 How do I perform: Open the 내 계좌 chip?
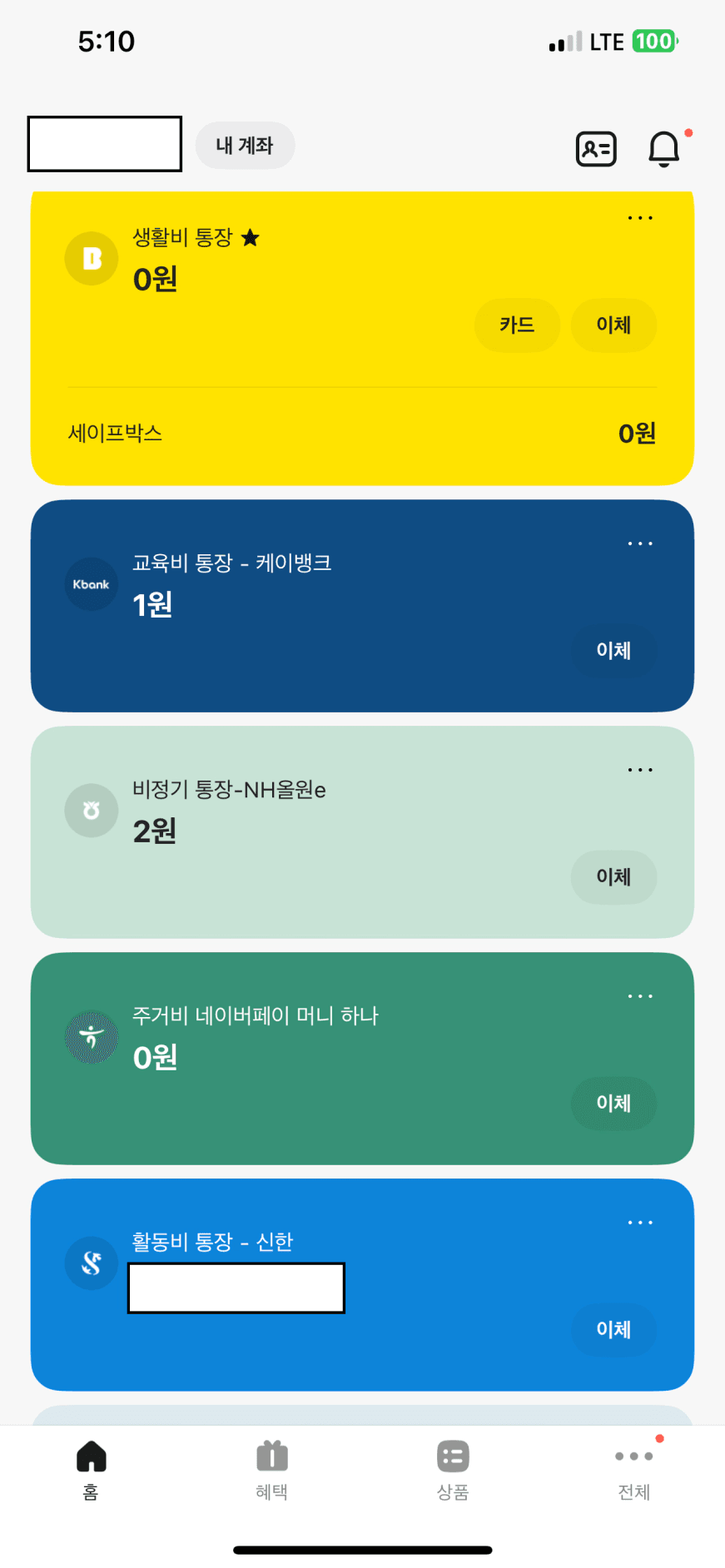(x=245, y=146)
